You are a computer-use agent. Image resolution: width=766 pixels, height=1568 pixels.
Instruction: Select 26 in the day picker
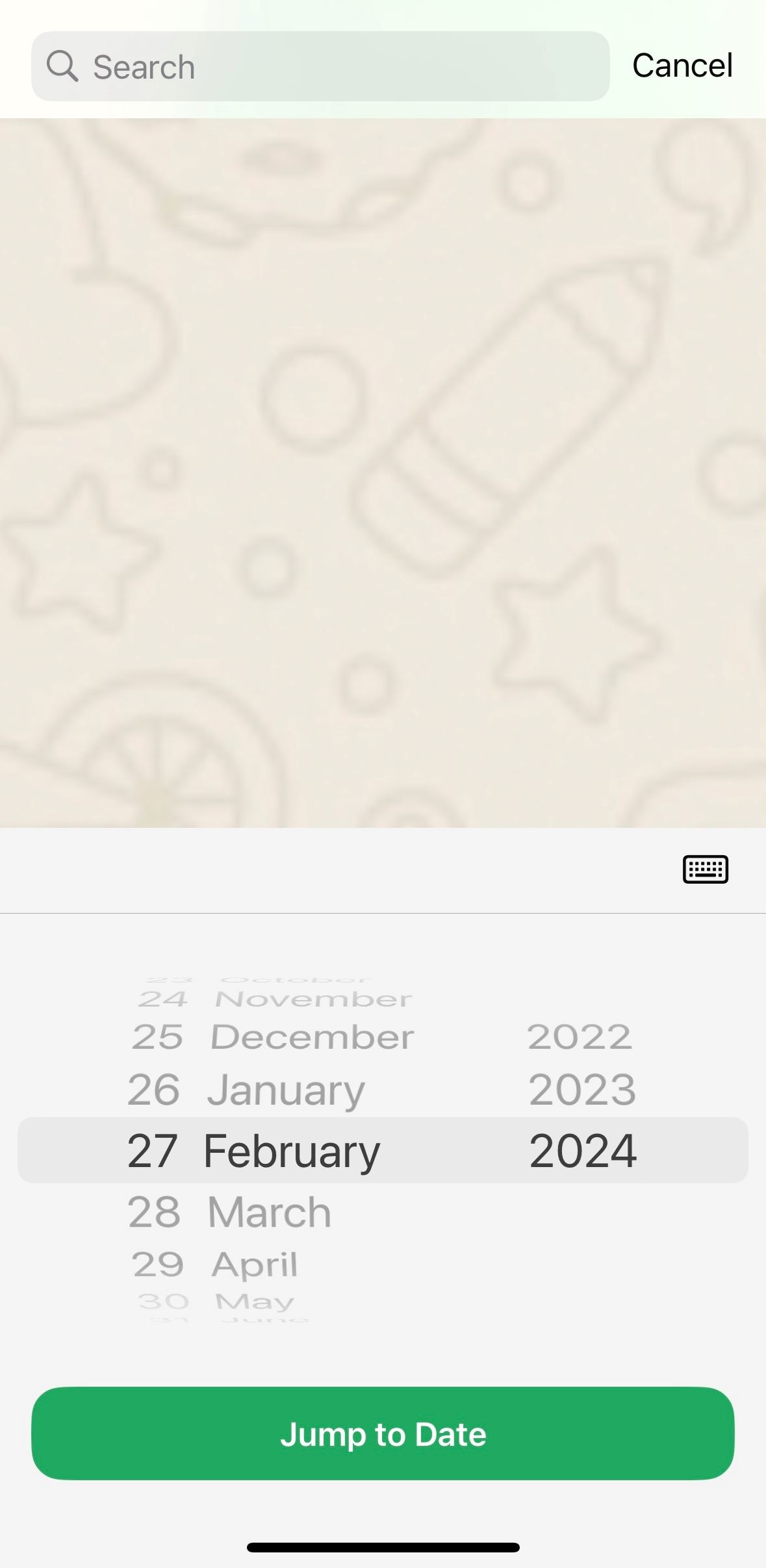point(153,1090)
